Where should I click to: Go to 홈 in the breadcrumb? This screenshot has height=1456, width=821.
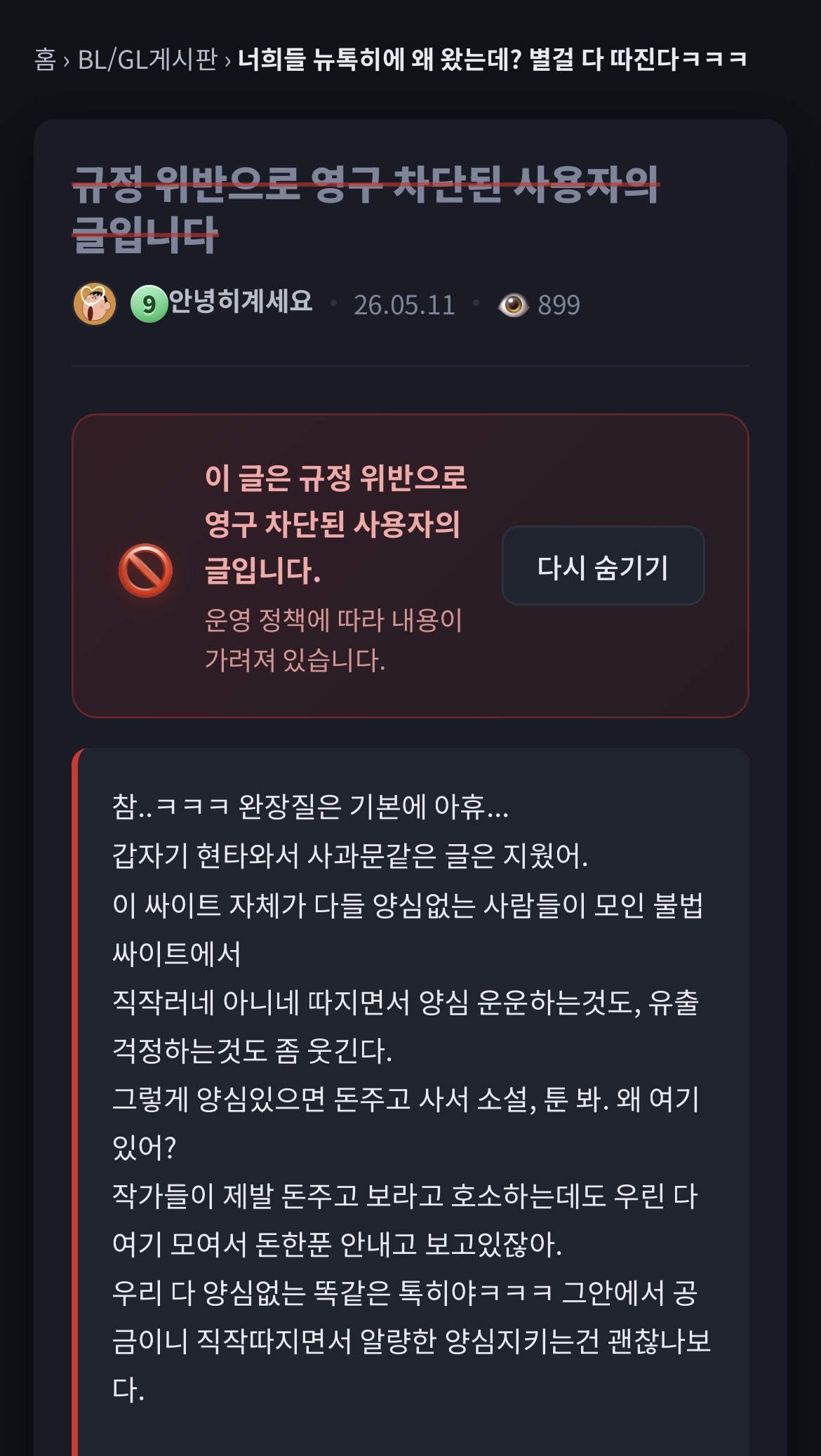pos(45,60)
